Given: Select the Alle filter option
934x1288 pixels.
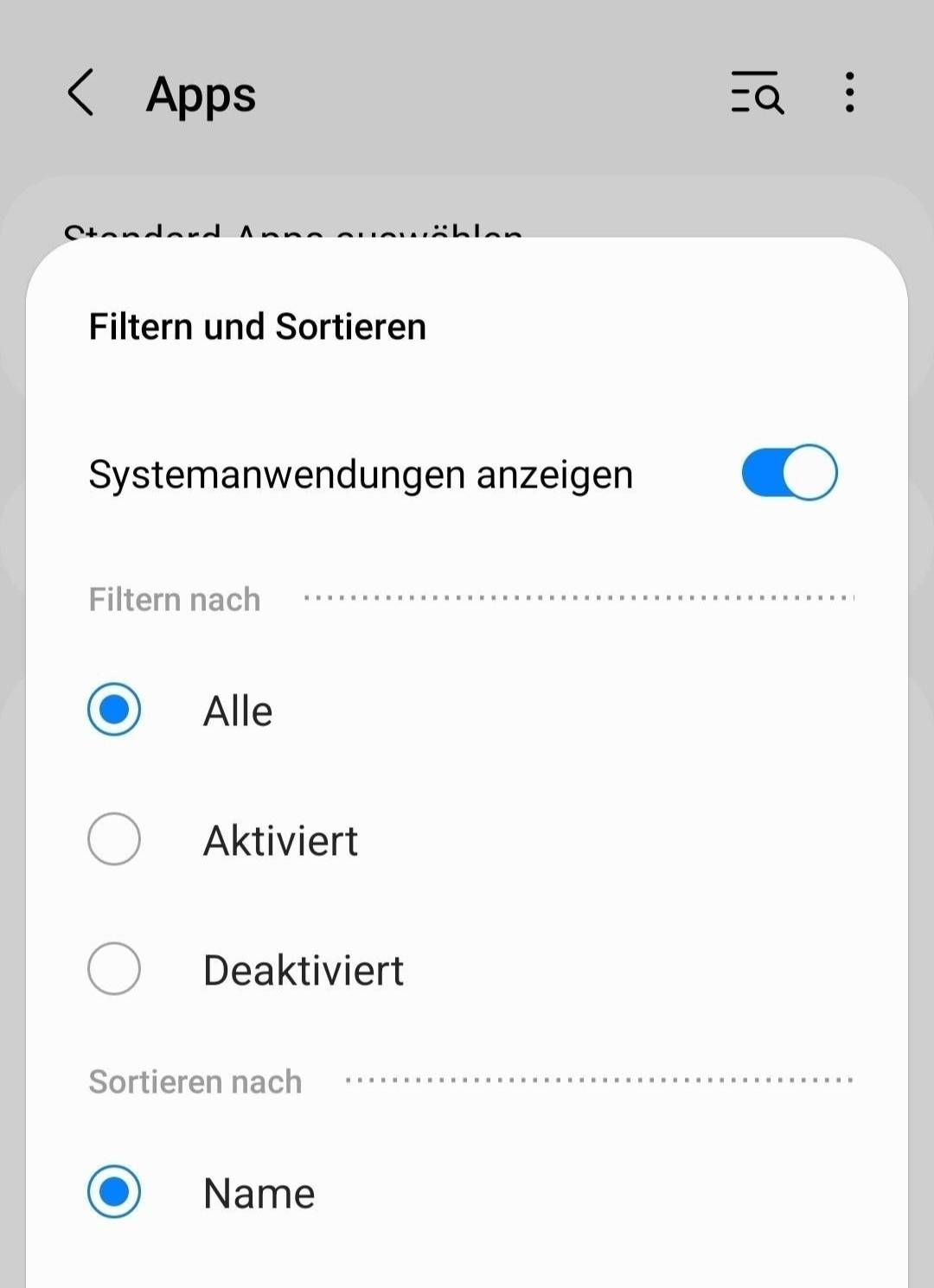Looking at the screenshot, I should tap(114, 710).
